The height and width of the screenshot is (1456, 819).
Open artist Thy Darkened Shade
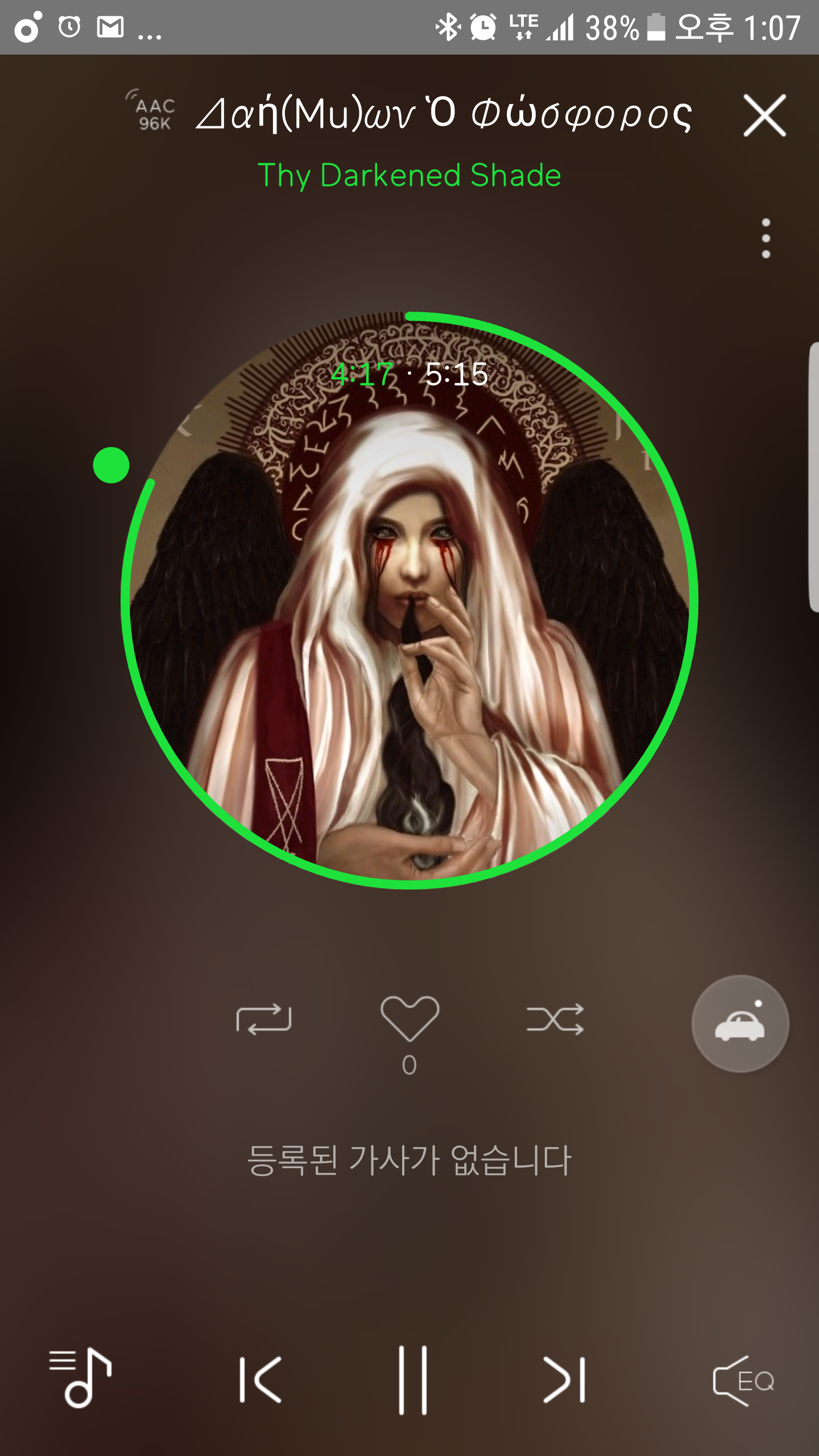point(409,175)
